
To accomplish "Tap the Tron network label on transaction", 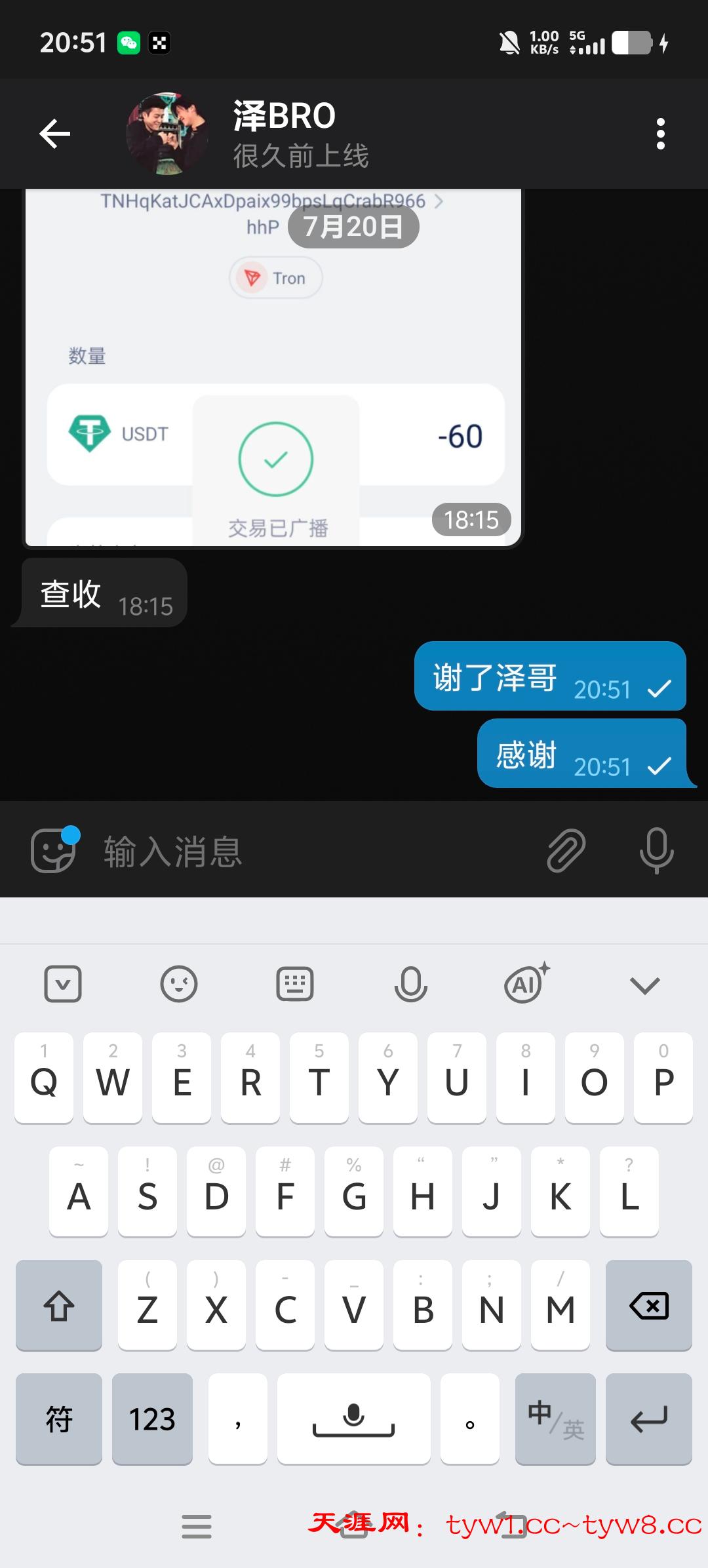I will tap(275, 277).
